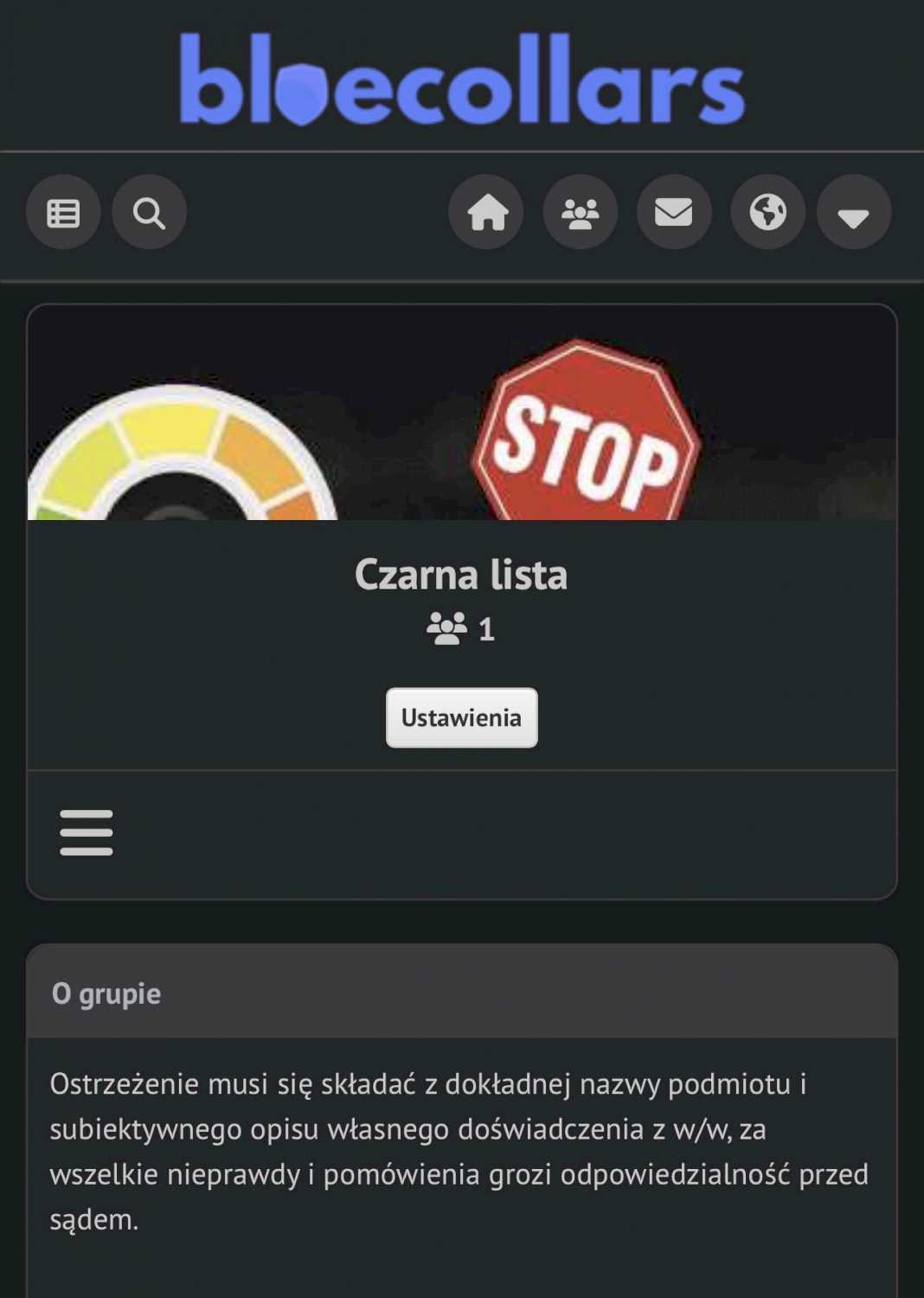Open the group hamburger menu

pos(87,832)
